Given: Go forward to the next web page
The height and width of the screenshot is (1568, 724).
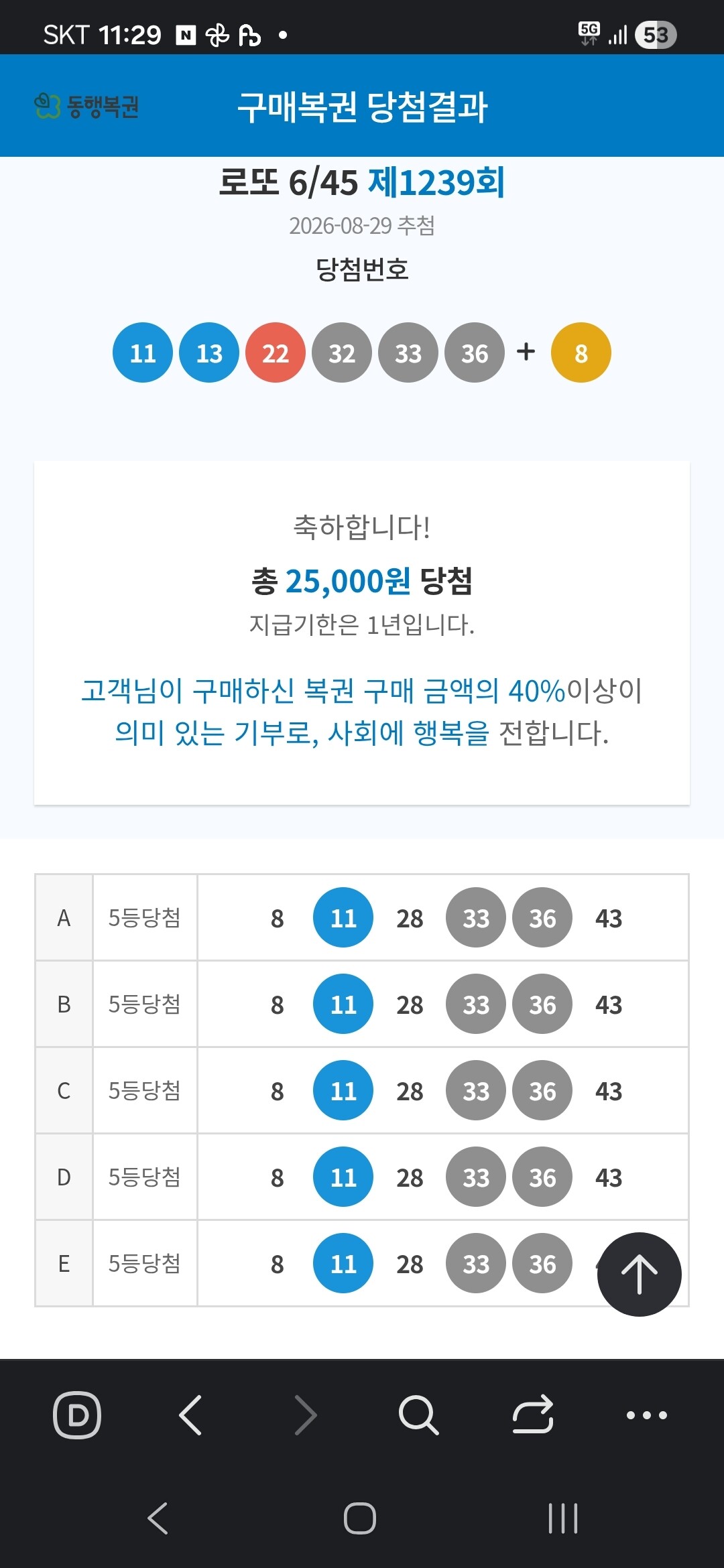Looking at the screenshot, I should [306, 1415].
